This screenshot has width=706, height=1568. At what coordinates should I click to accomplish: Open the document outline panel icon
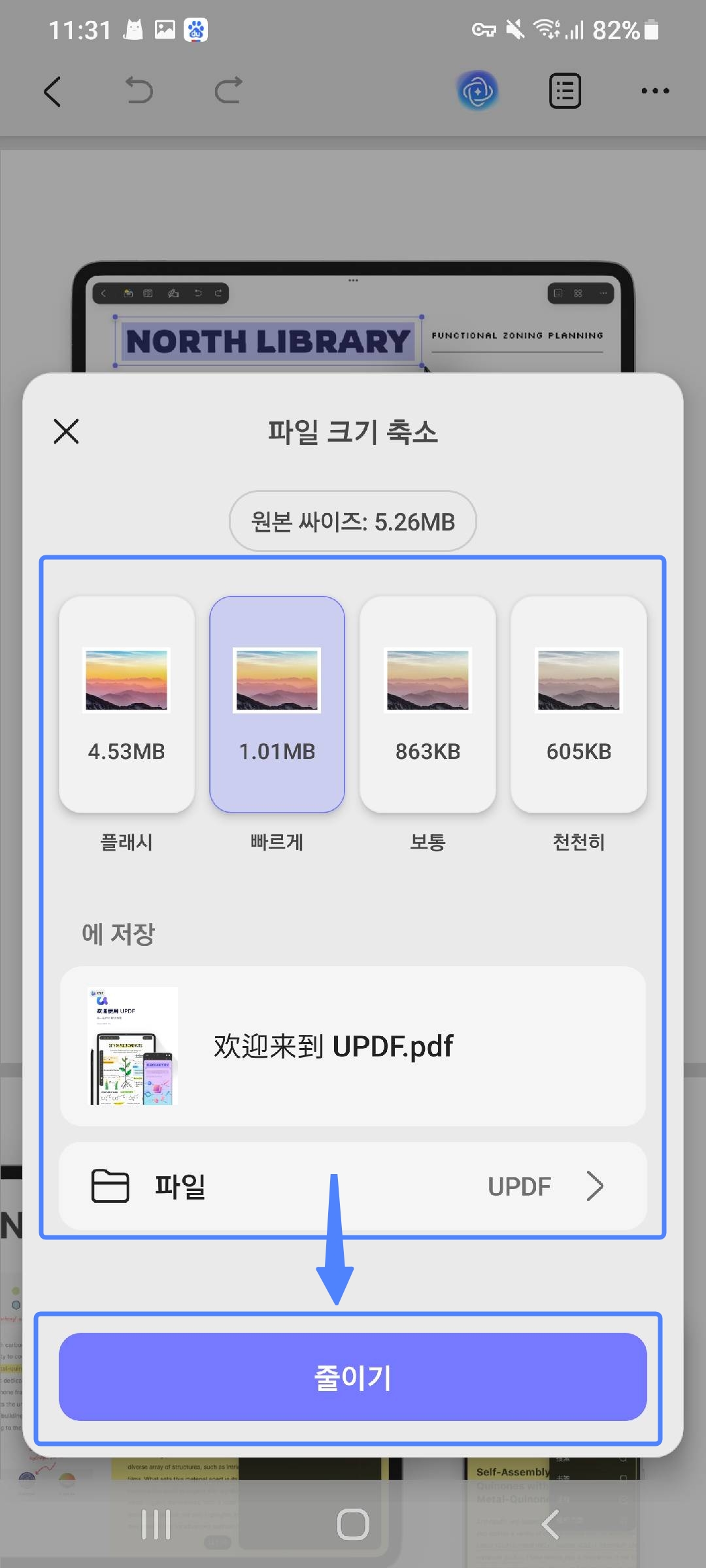(x=565, y=90)
